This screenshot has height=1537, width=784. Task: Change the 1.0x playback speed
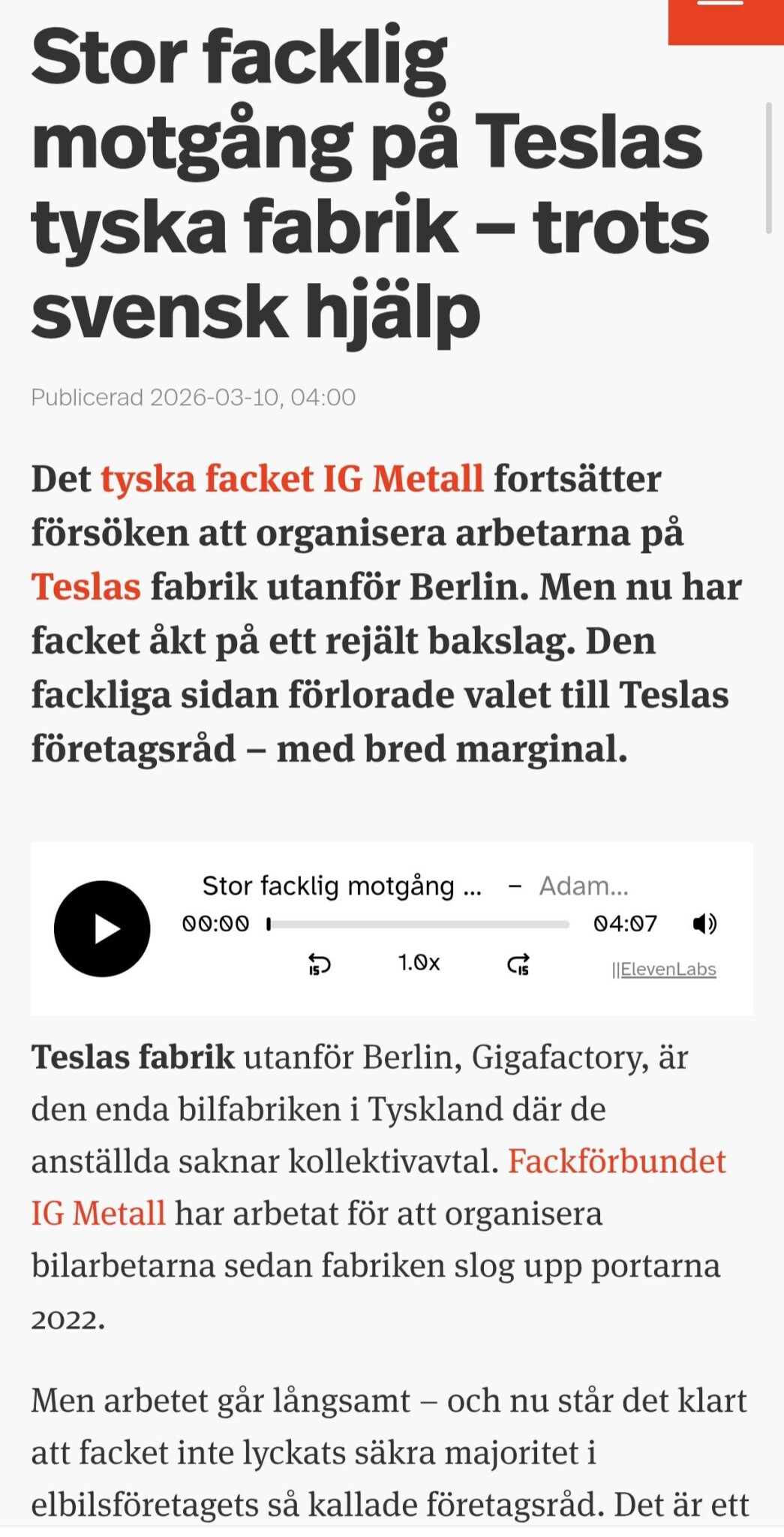click(x=419, y=963)
